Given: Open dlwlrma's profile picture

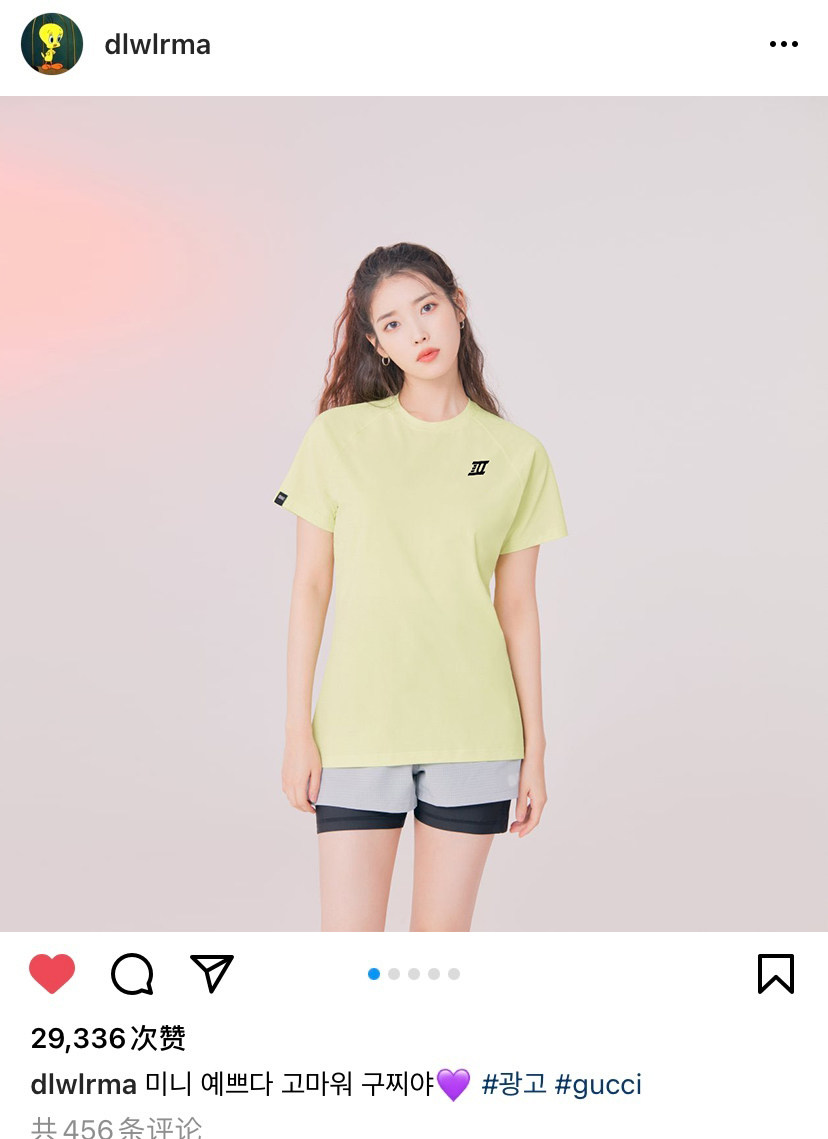Looking at the screenshot, I should [x=52, y=44].
